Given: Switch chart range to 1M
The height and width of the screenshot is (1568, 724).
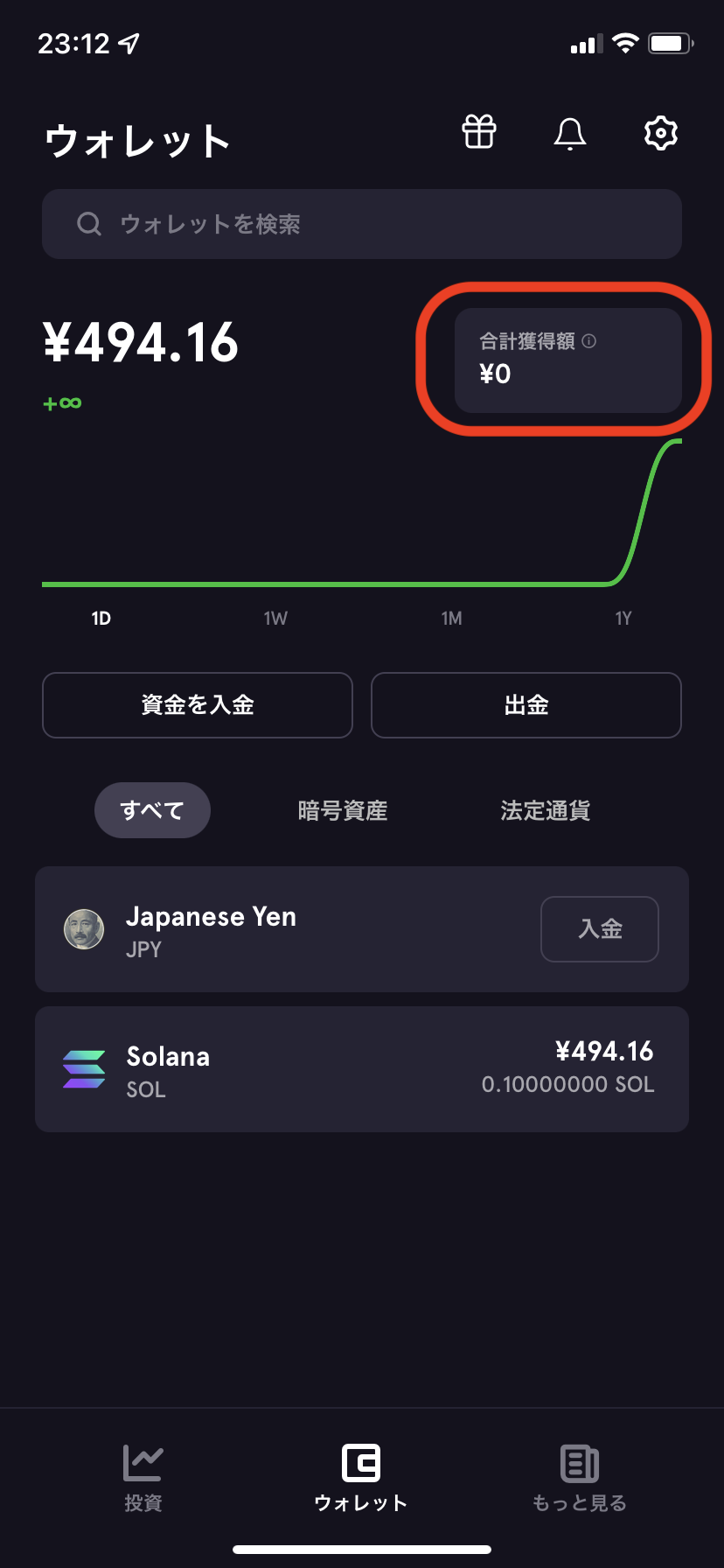Looking at the screenshot, I should click(451, 618).
